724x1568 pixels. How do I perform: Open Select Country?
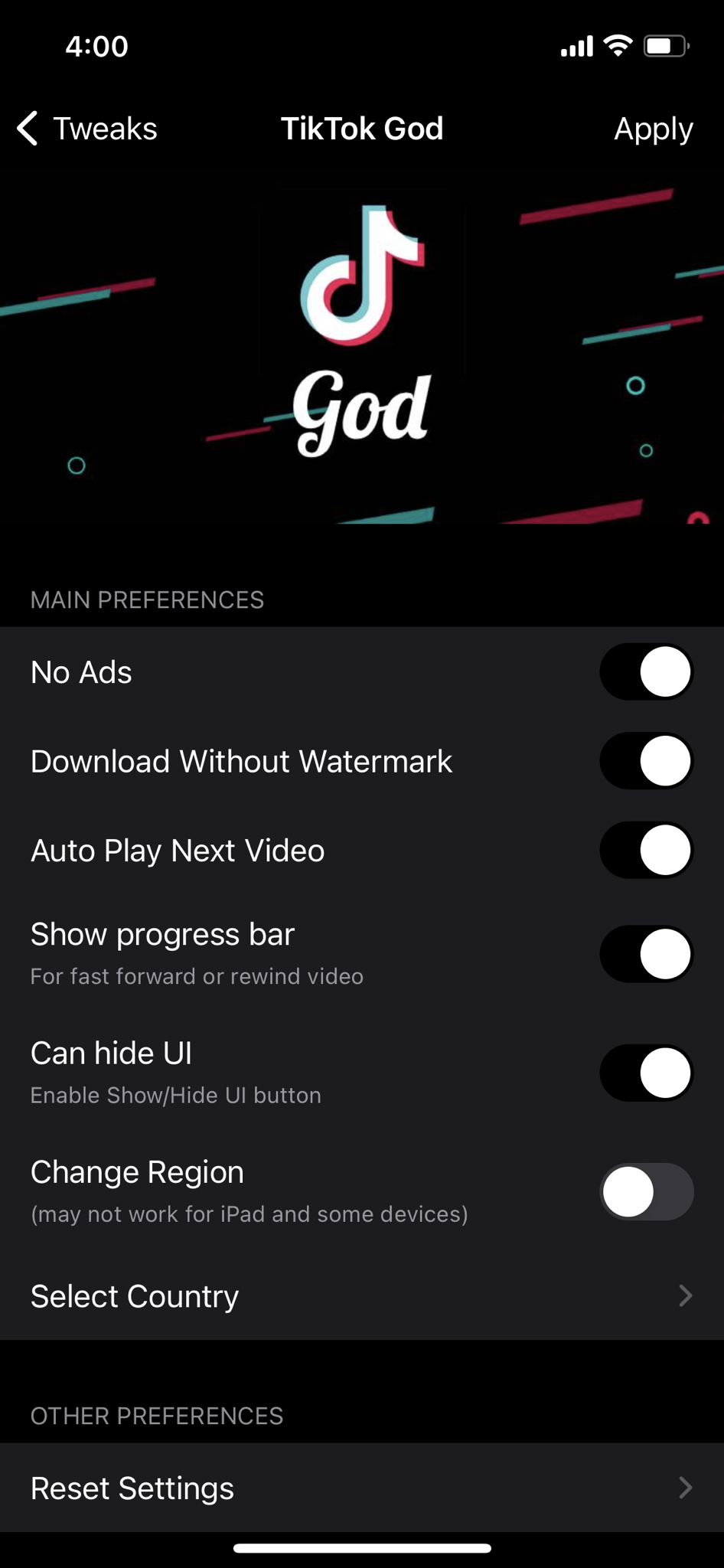pos(362,1296)
